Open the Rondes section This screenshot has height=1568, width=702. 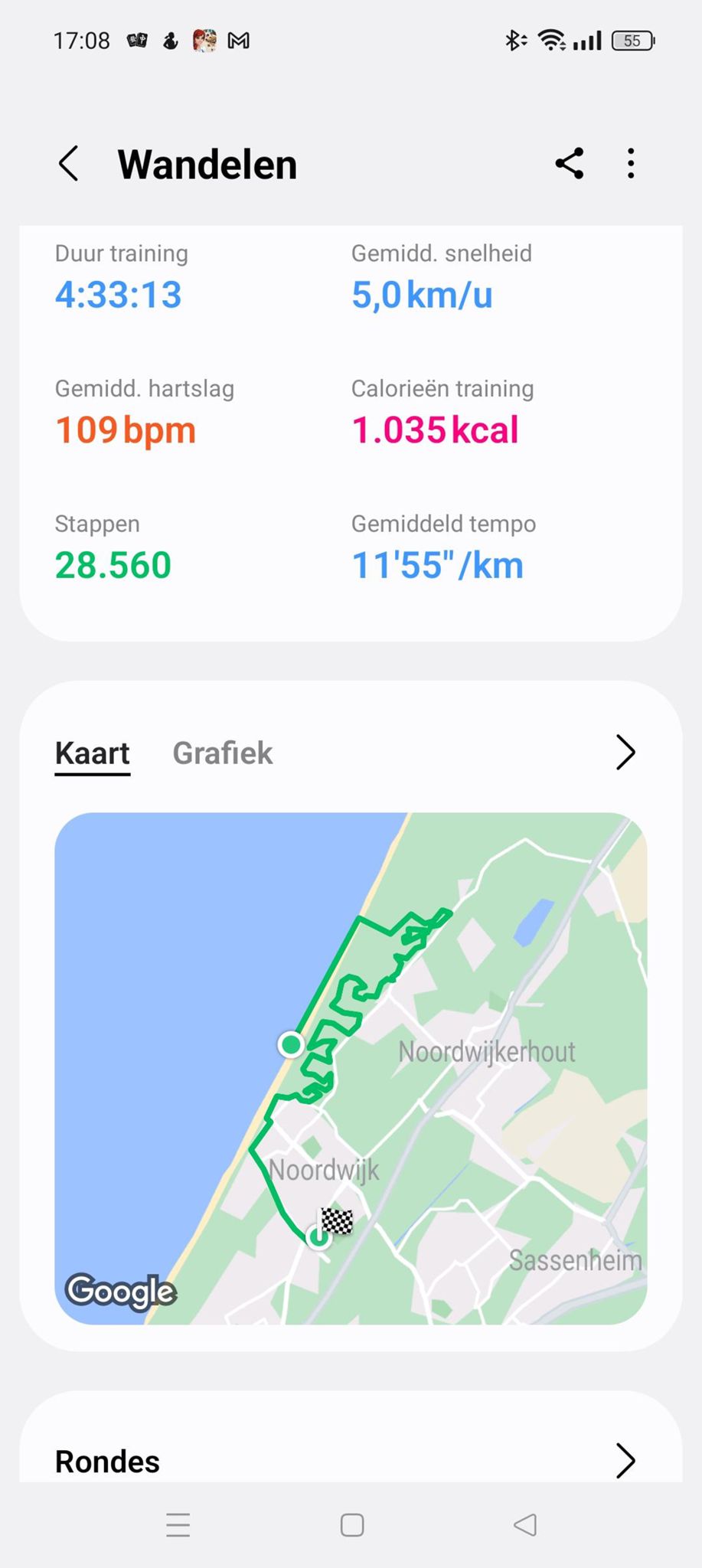625,1460
